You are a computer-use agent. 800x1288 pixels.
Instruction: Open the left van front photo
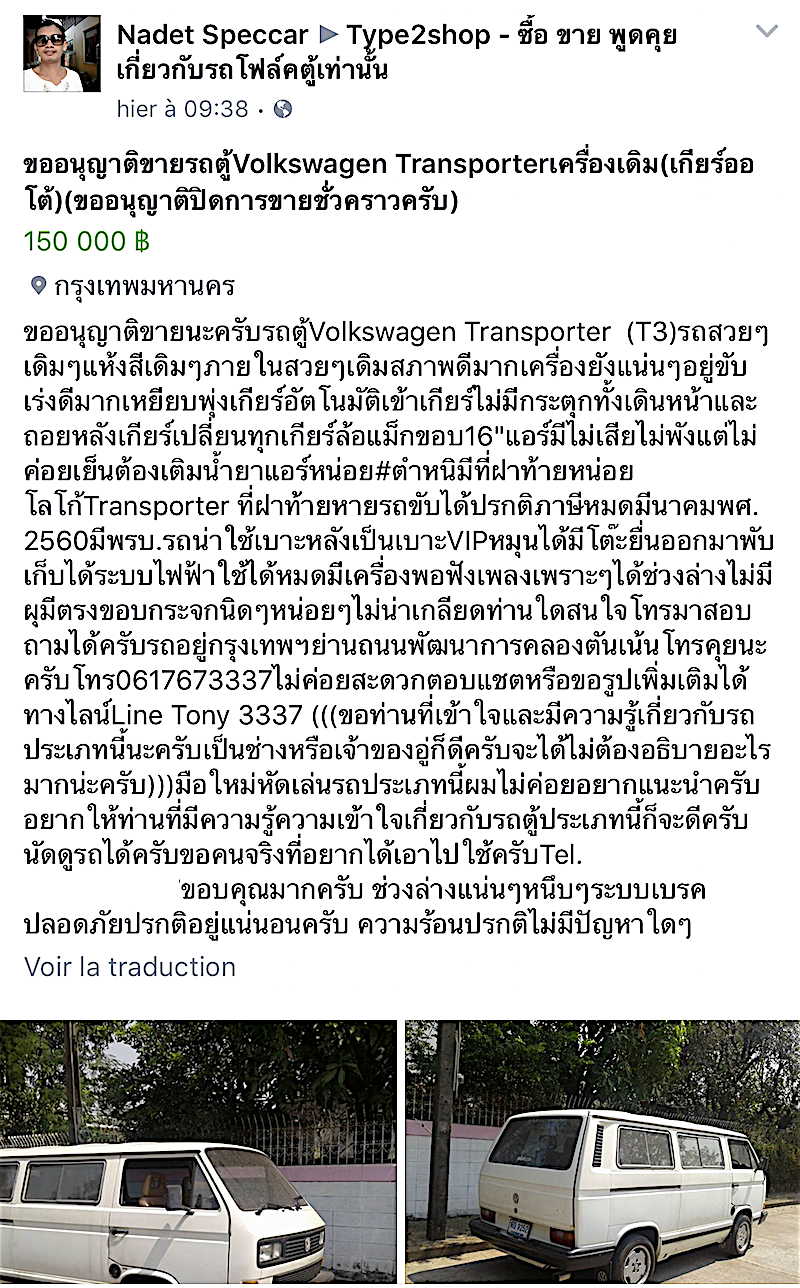198,1152
